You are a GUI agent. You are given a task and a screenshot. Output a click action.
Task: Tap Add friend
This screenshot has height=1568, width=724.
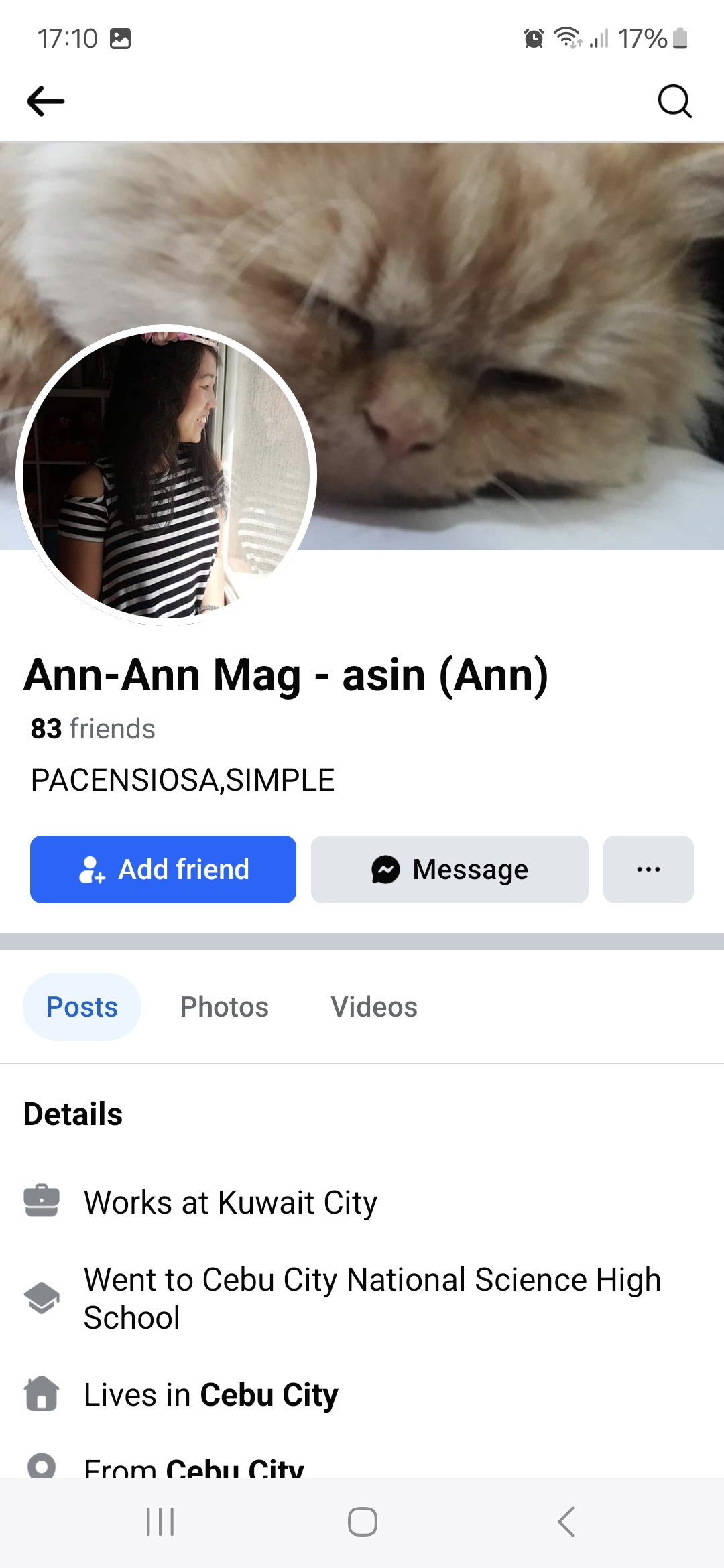[x=163, y=869]
